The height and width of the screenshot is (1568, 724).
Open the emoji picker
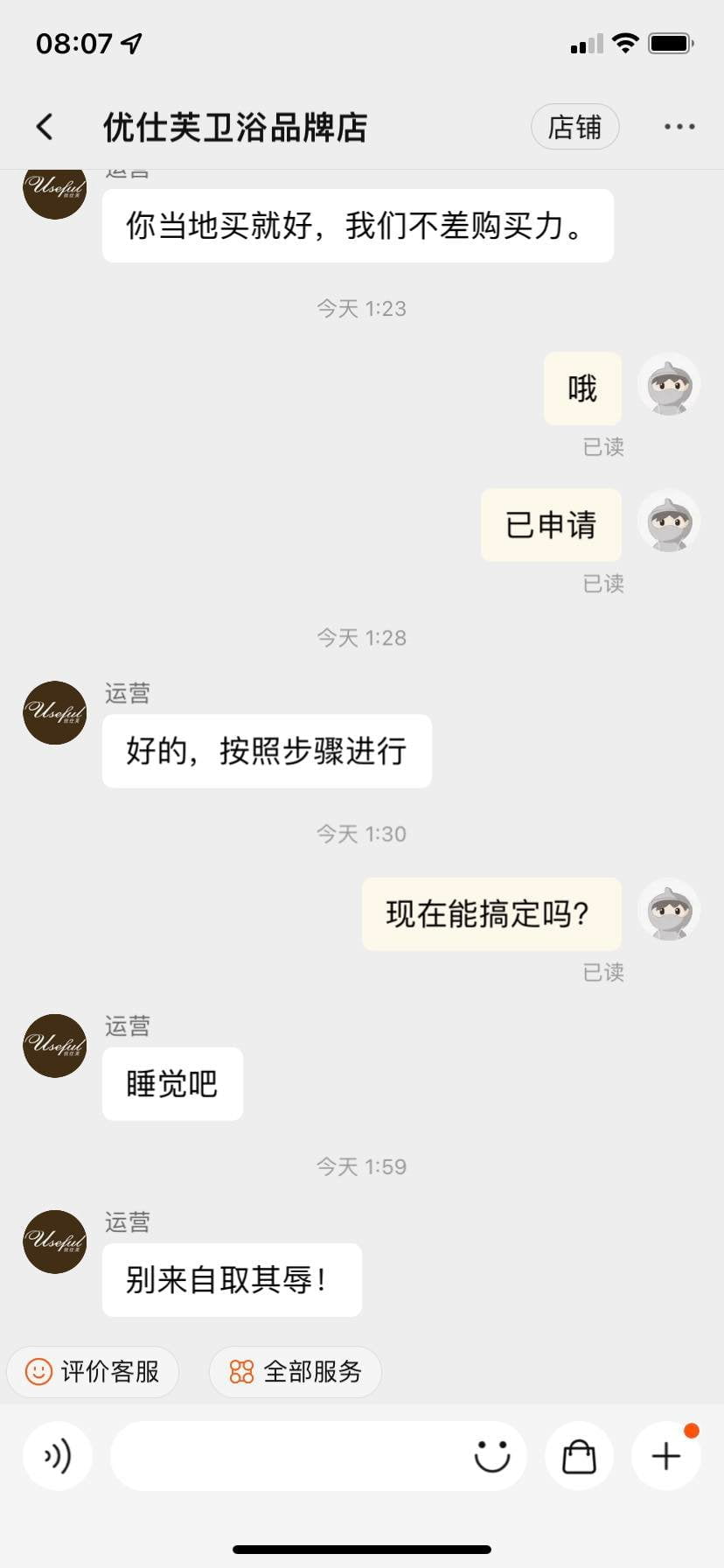[x=491, y=1456]
